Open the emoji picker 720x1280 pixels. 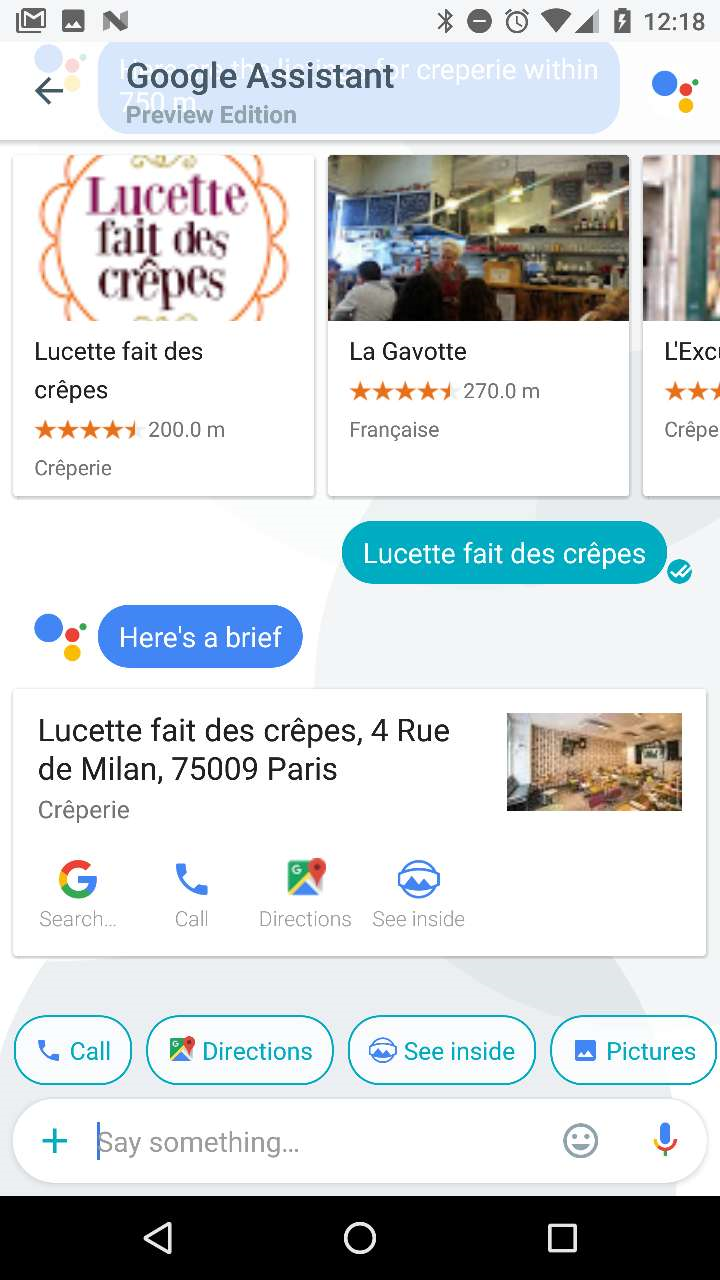coord(581,1141)
